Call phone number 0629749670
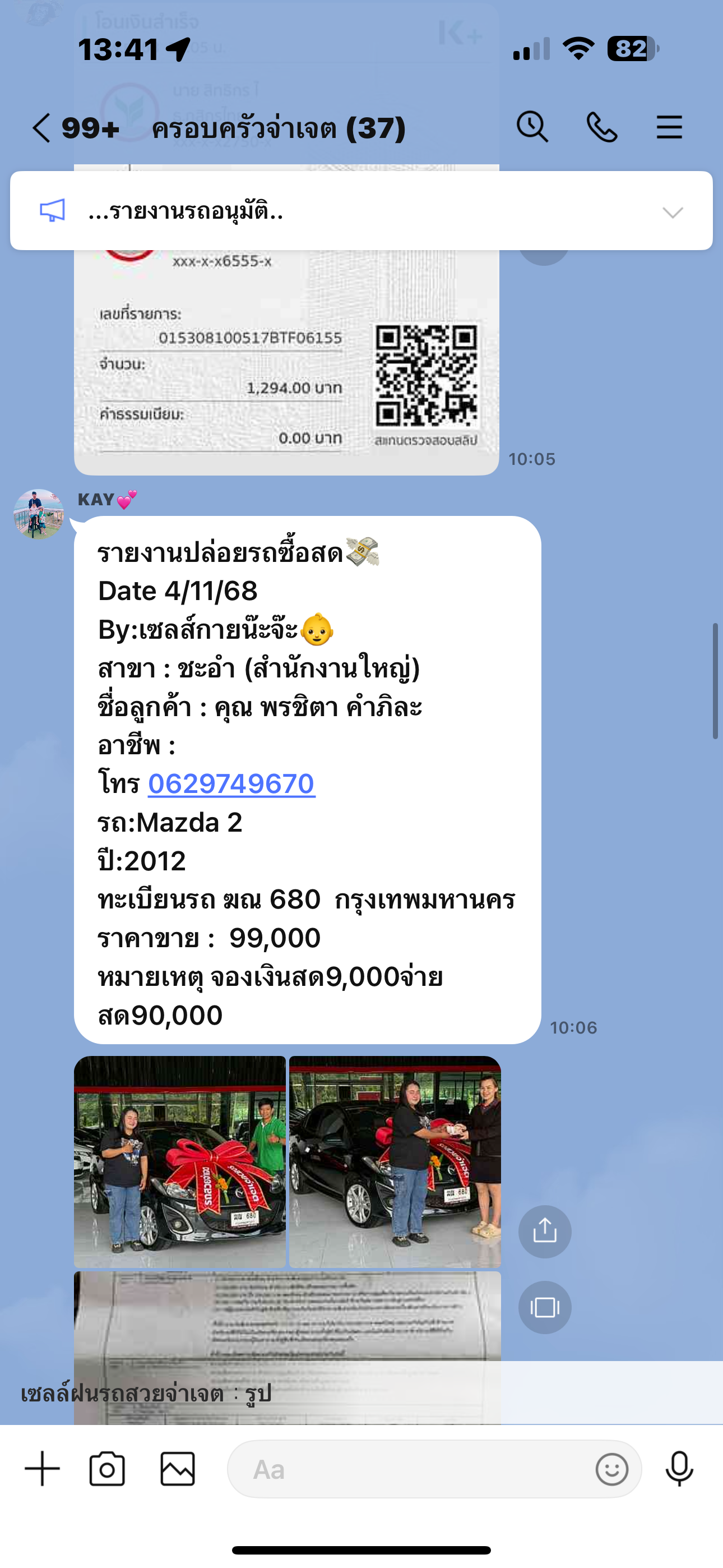 point(231,784)
